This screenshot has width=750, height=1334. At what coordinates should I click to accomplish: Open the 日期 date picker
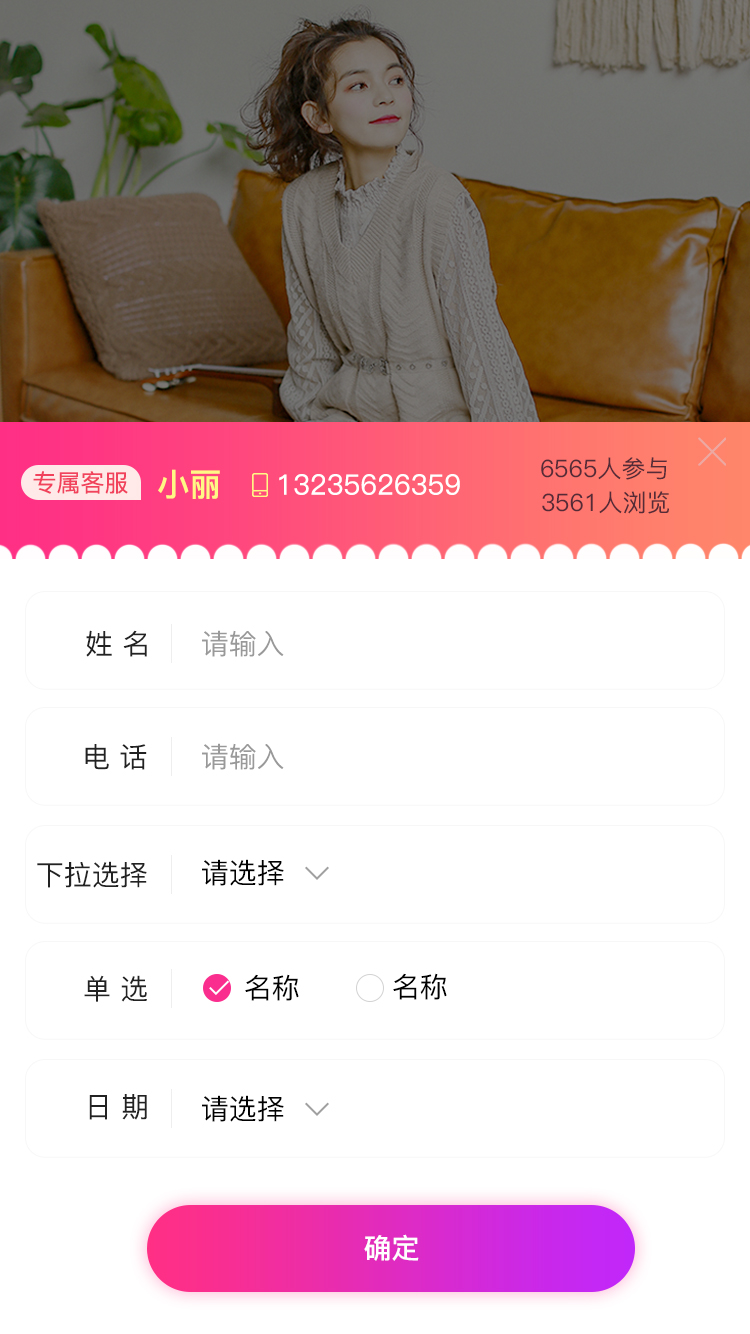click(x=266, y=1108)
